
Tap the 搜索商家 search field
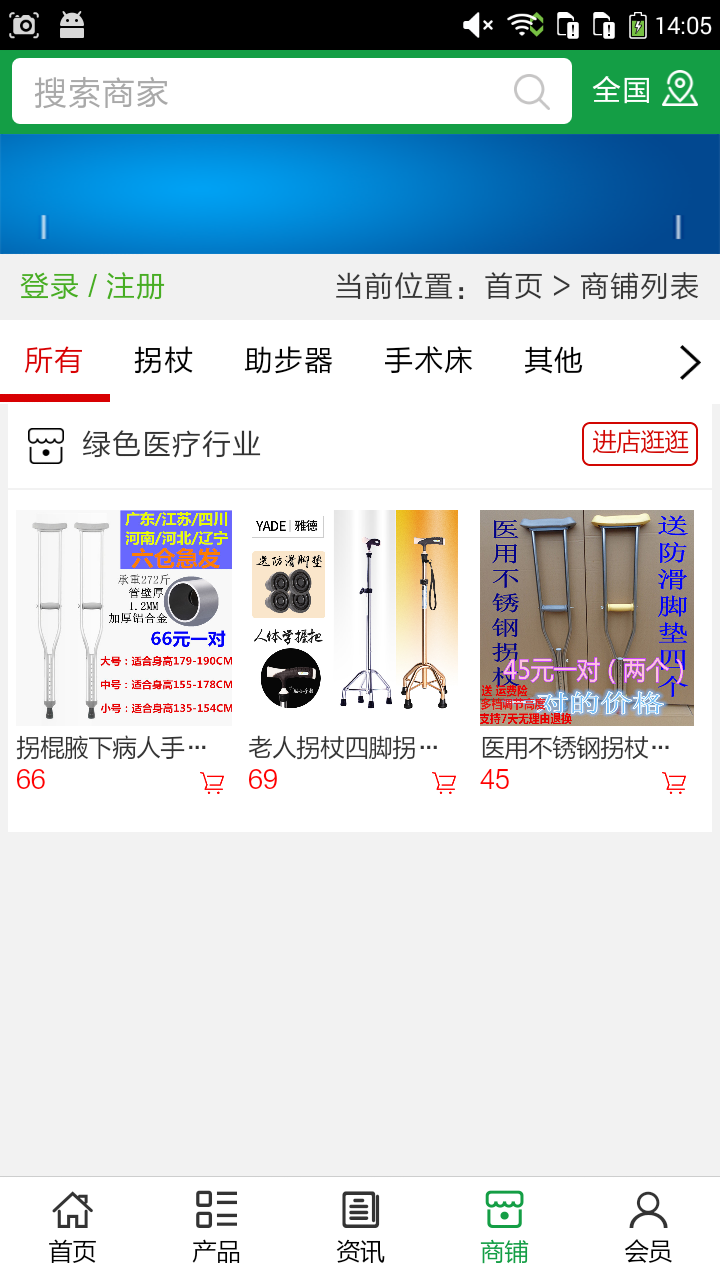tap(270, 92)
